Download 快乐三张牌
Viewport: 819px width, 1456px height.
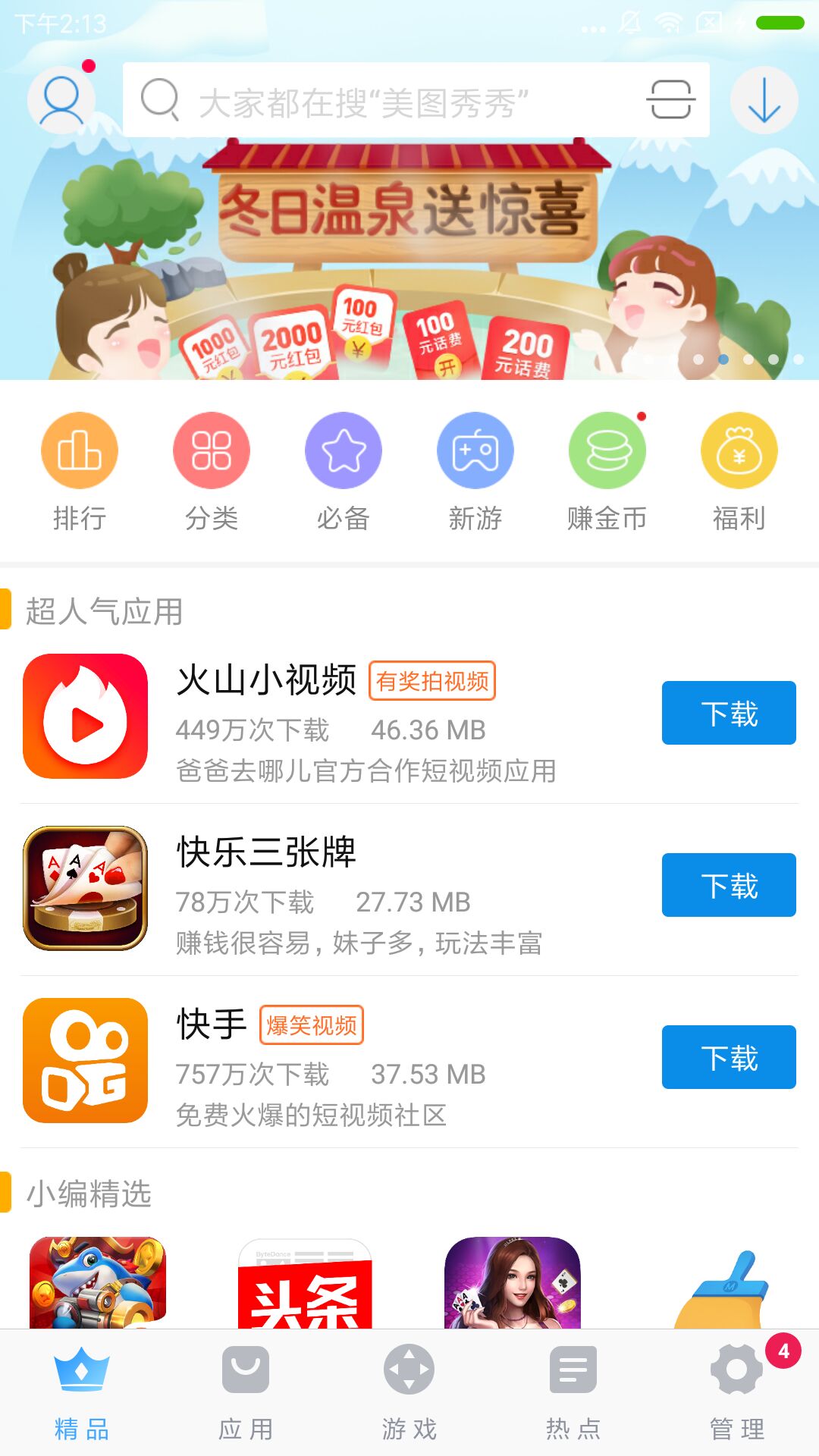tap(729, 885)
